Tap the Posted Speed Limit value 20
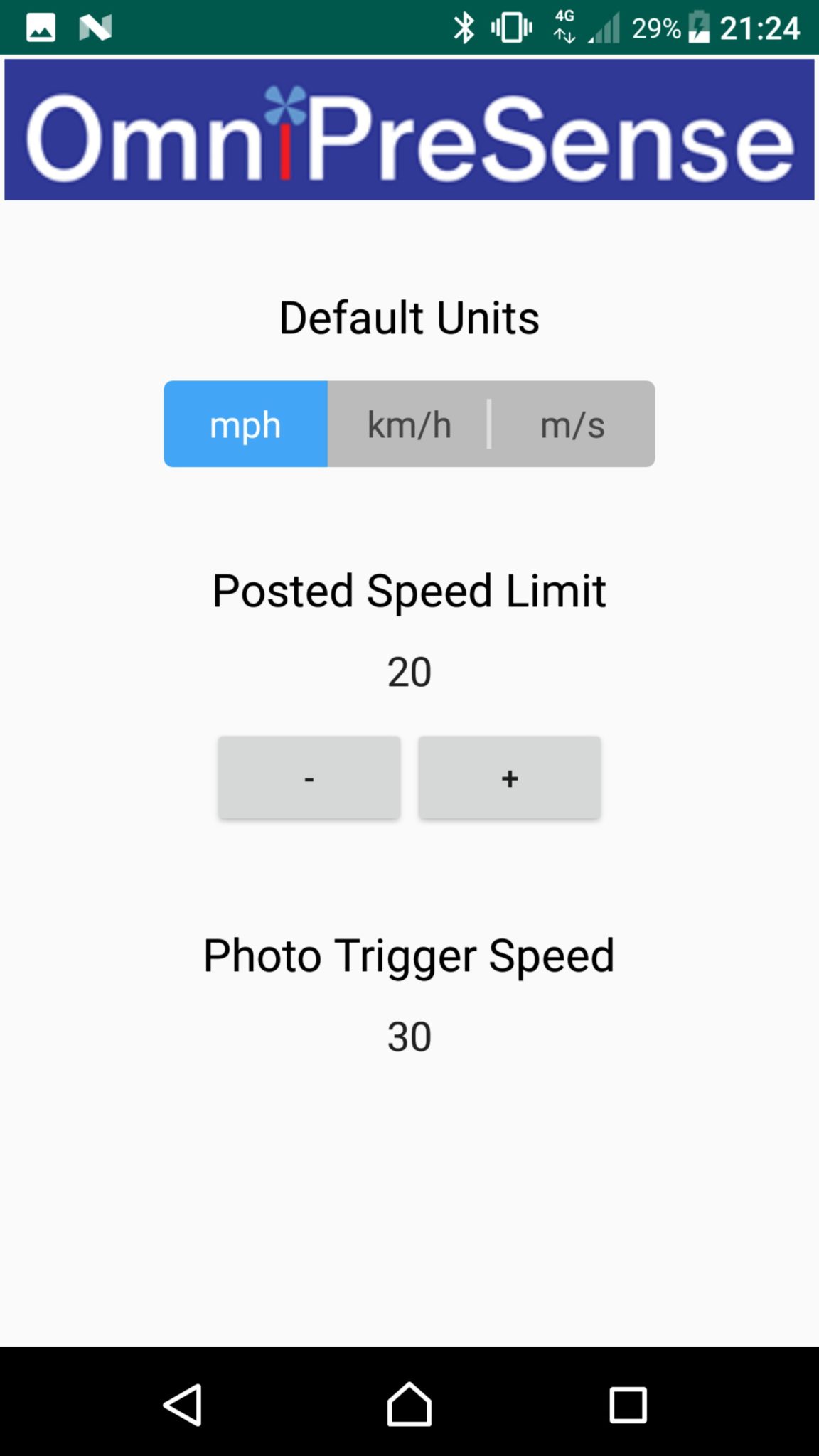 click(x=409, y=671)
